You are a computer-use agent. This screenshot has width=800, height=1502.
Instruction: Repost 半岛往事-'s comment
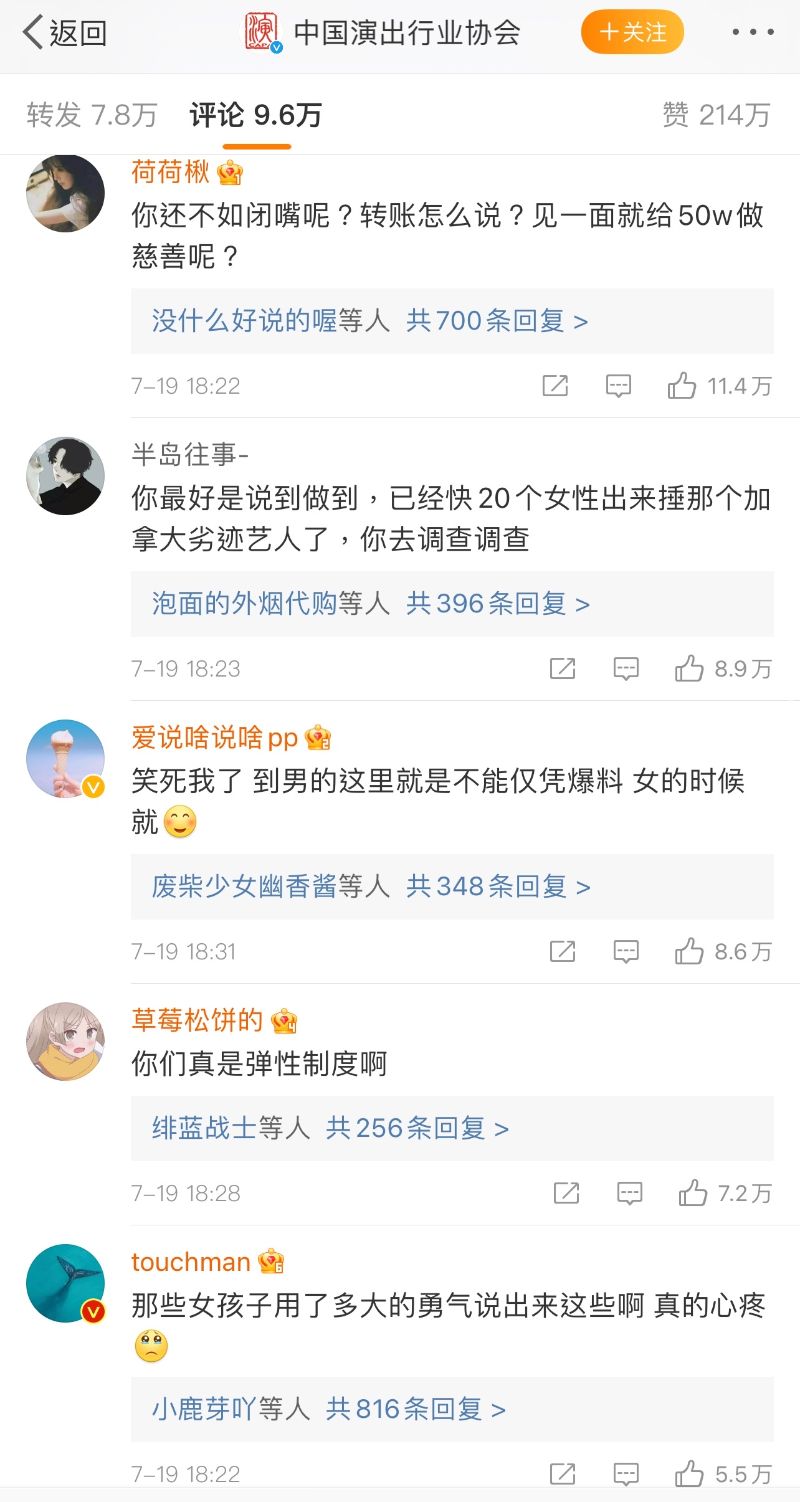click(x=562, y=669)
